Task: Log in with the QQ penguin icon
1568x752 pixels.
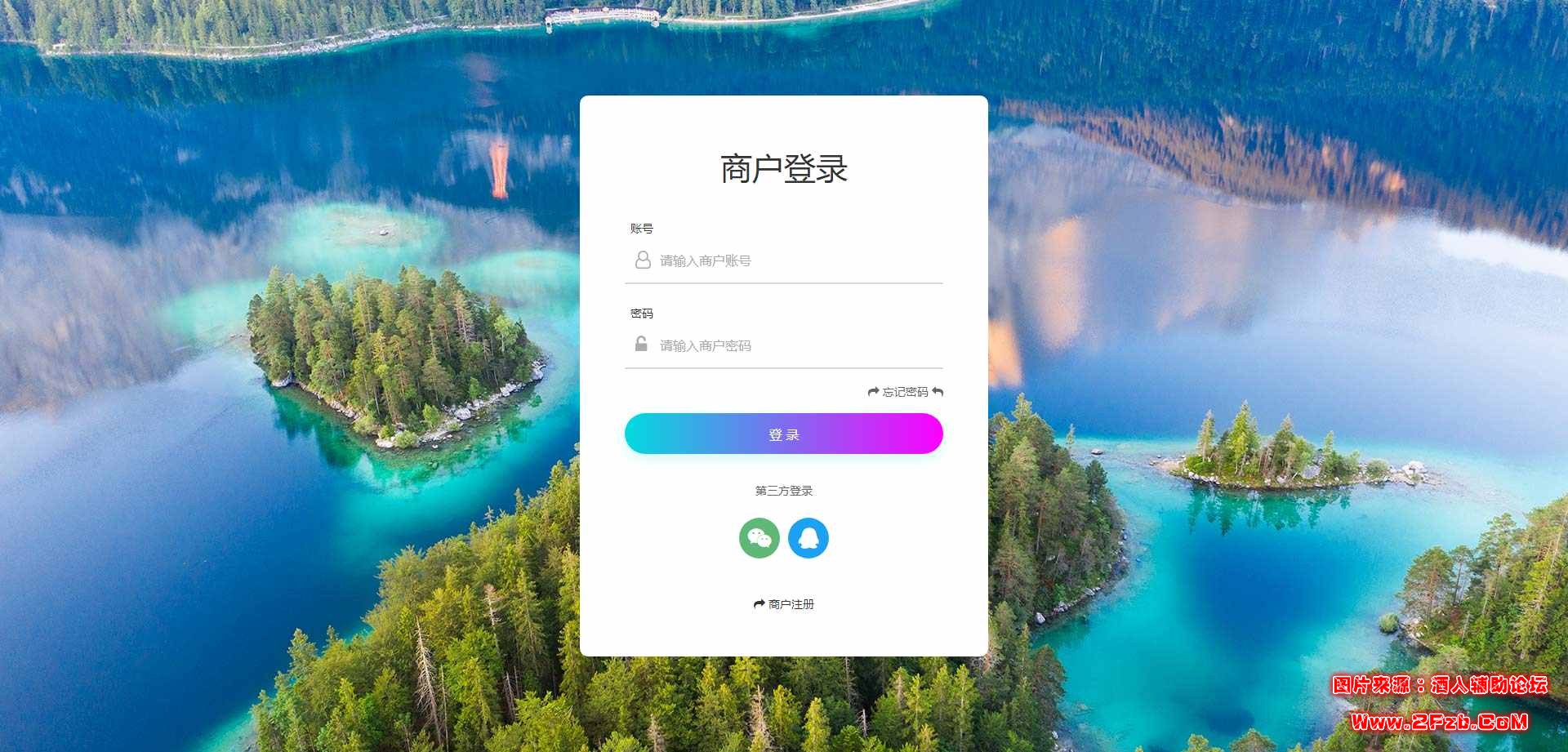Action: [808, 538]
